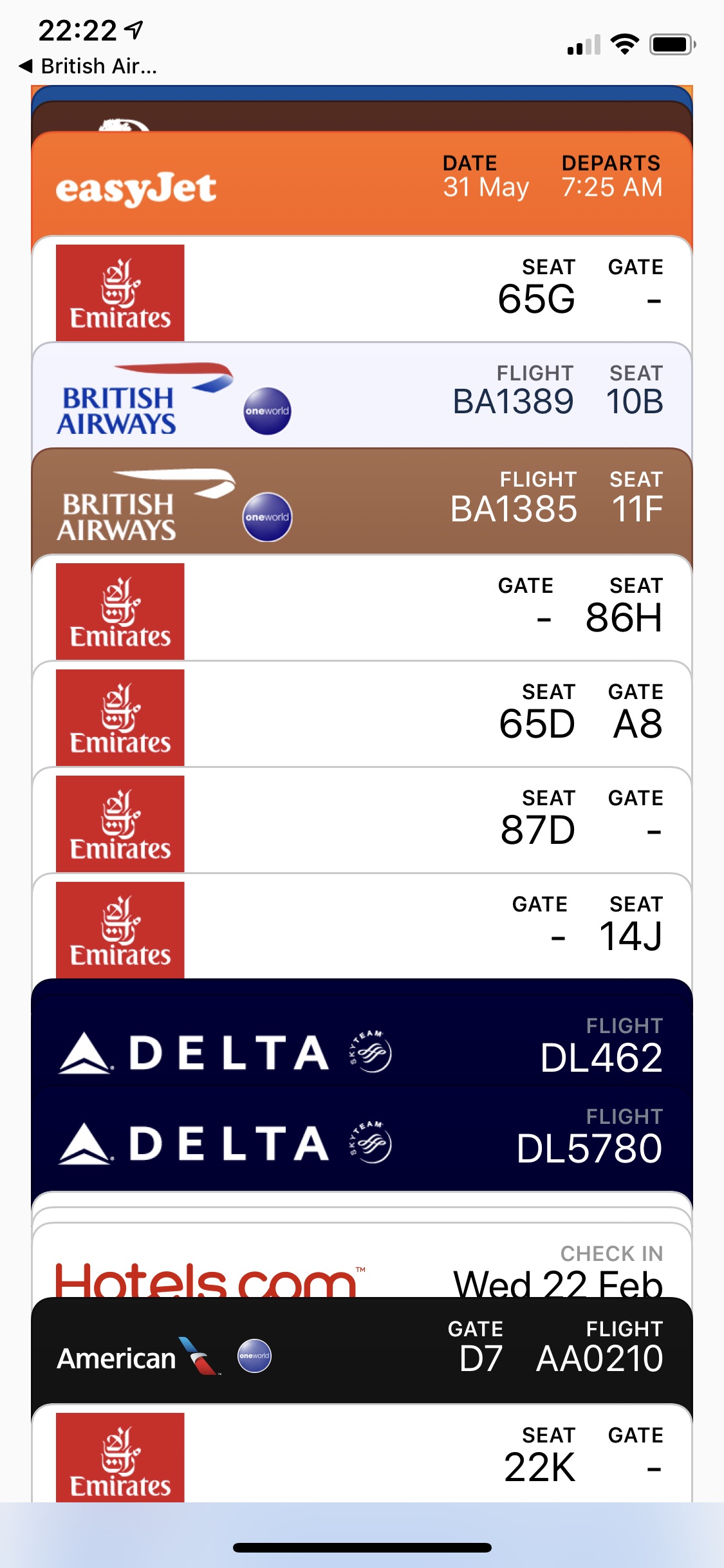Screen dimensions: 724x1568
Task: Open Emirates boarding pass with seat 65G
Action: pyautogui.click(x=362, y=291)
